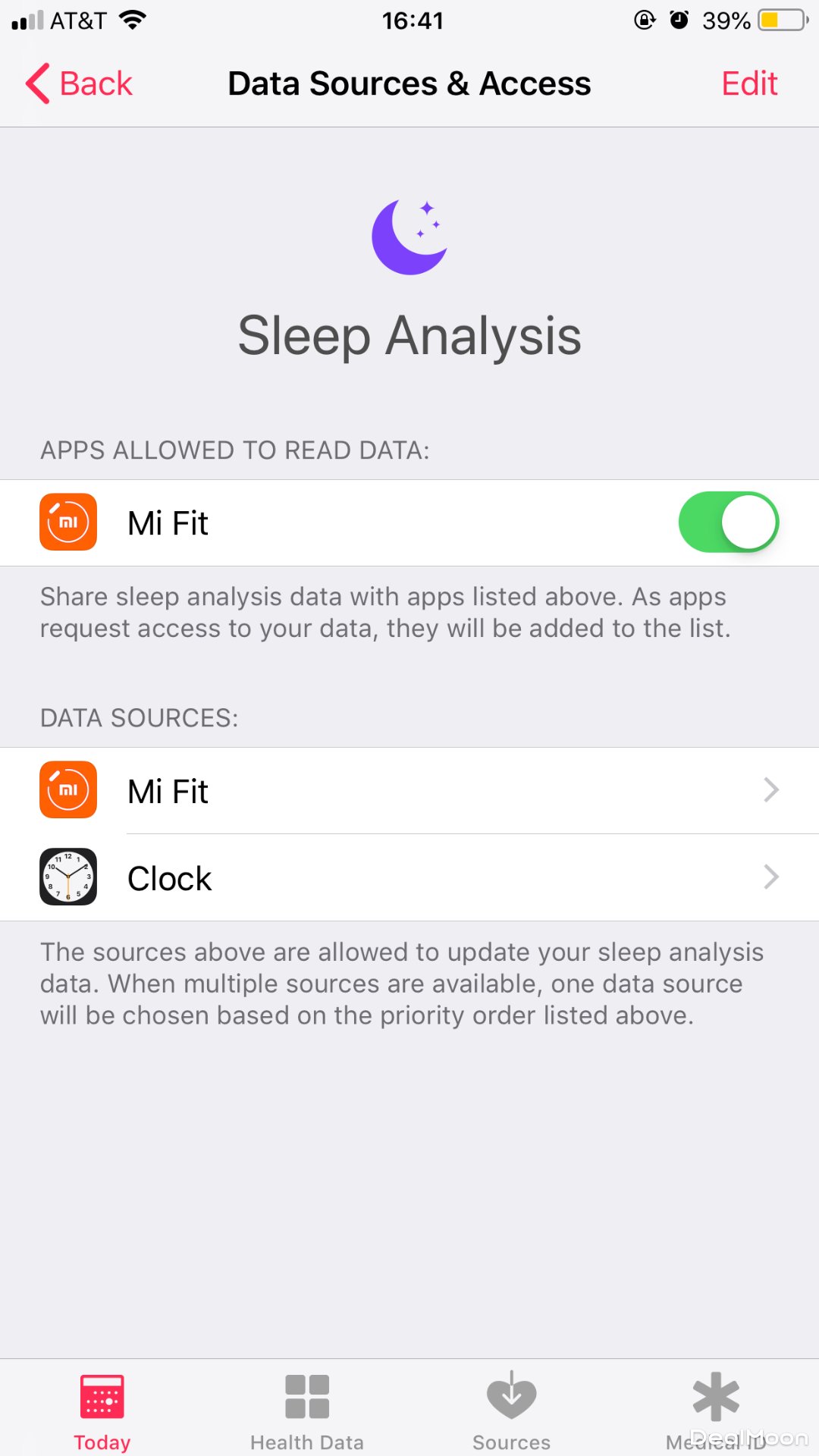Switch to the Health Data tab

[x=307, y=1410]
